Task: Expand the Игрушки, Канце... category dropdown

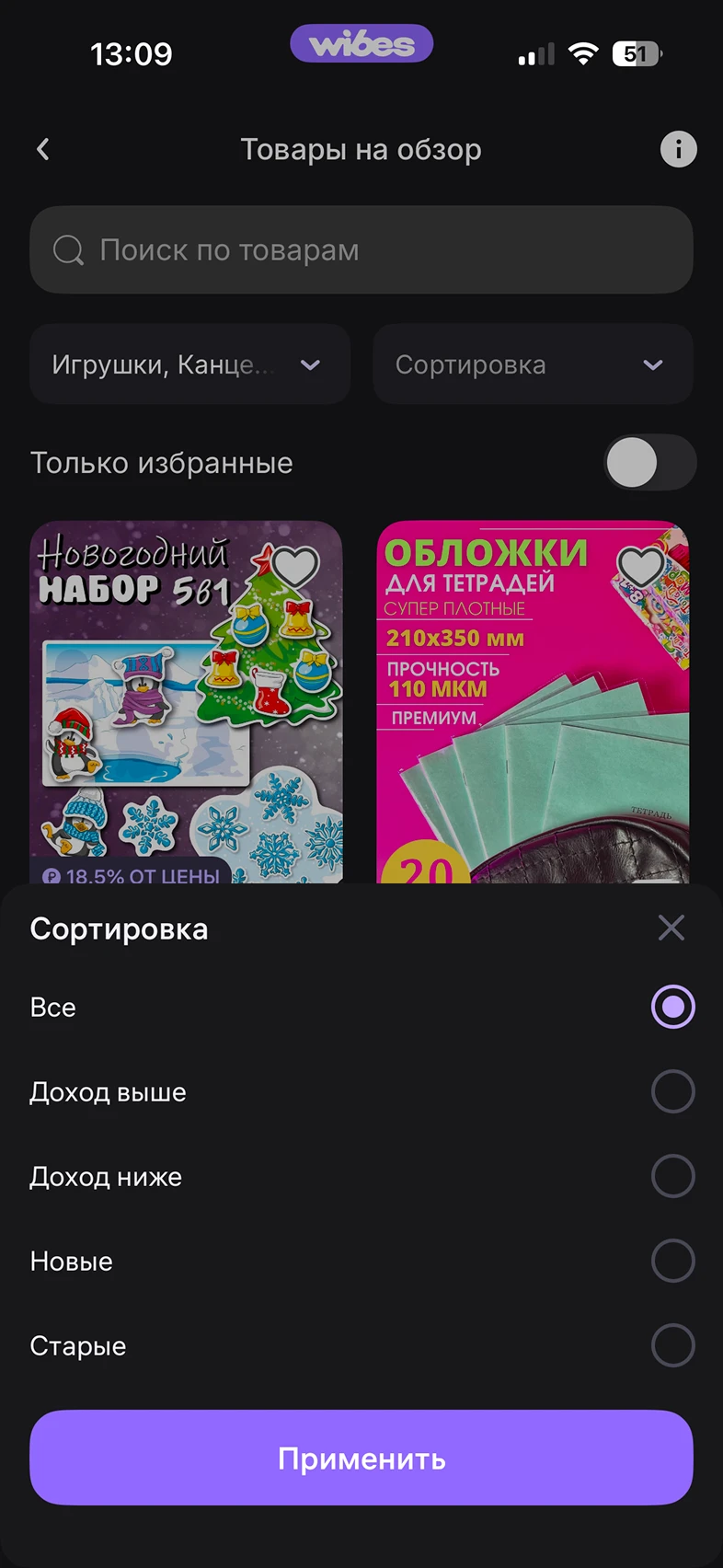Action: (x=189, y=364)
